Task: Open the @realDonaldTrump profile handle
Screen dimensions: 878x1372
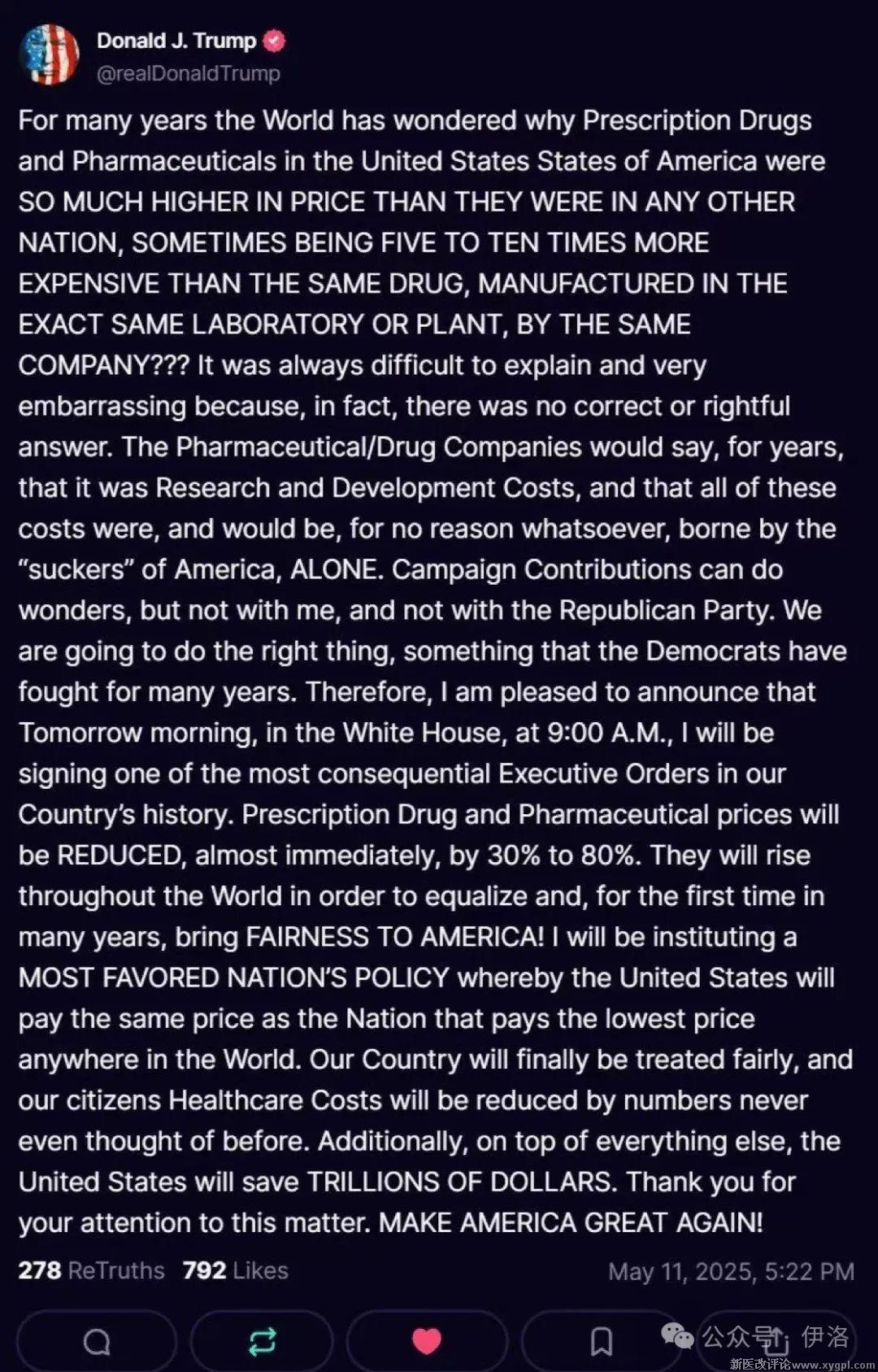Action: [188, 73]
